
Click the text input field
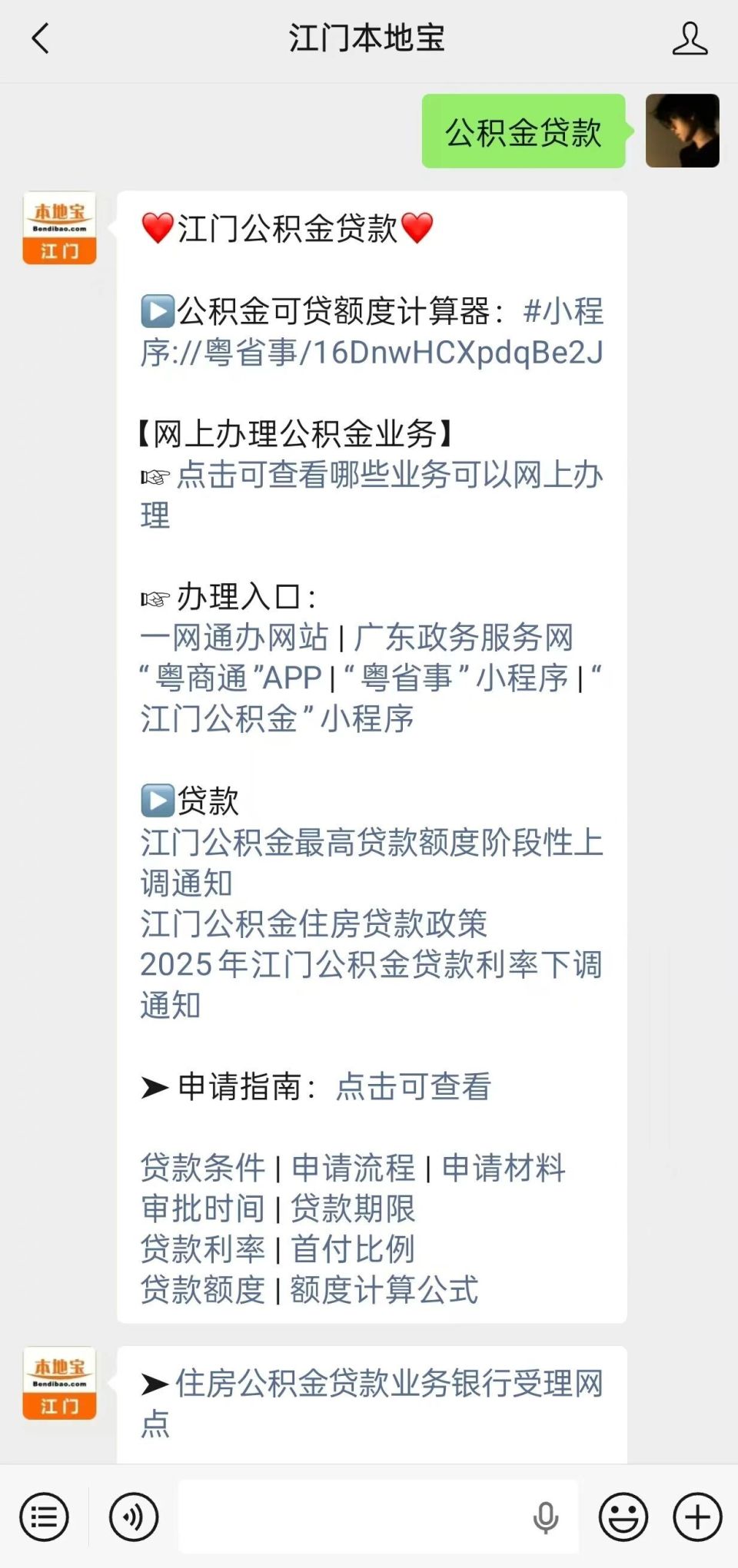pyautogui.click(x=346, y=1517)
